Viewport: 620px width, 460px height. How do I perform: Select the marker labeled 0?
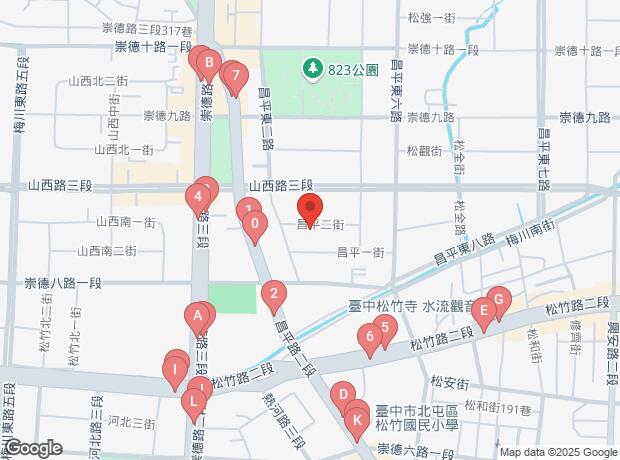tap(255, 224)
